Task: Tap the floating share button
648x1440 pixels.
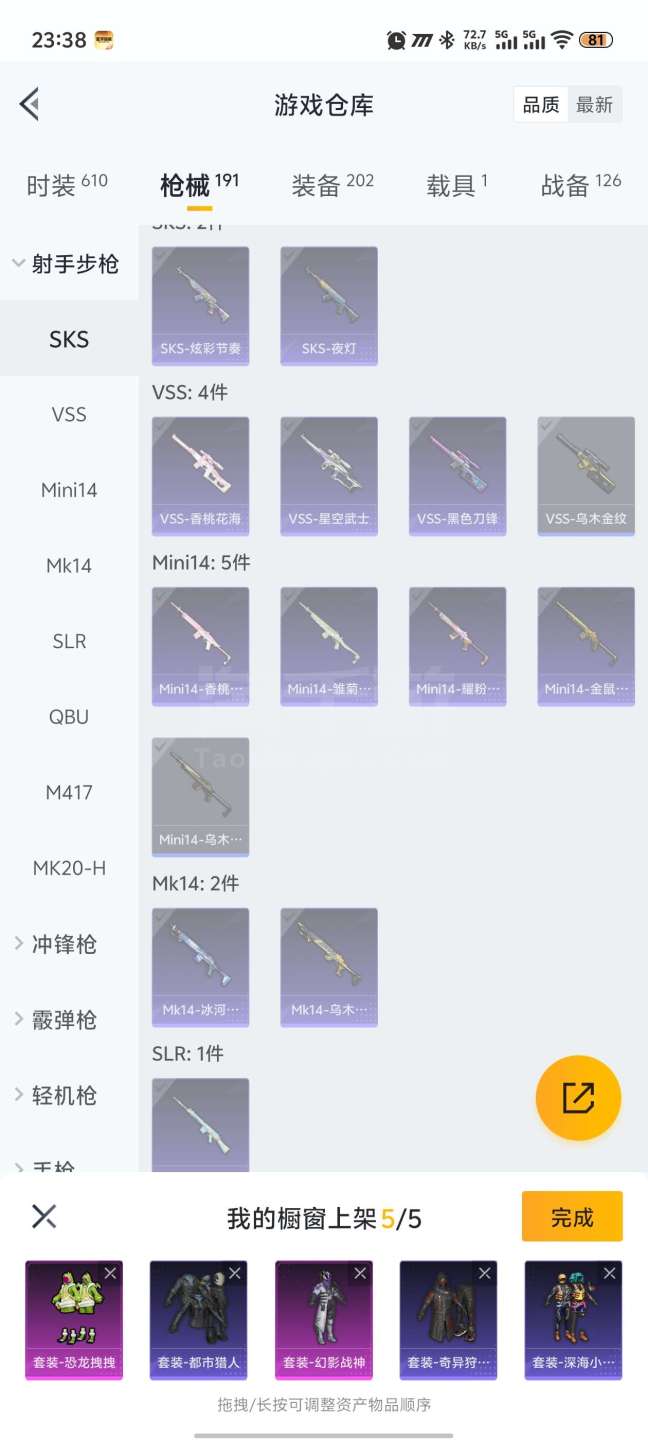Action: coord(578,1098)
